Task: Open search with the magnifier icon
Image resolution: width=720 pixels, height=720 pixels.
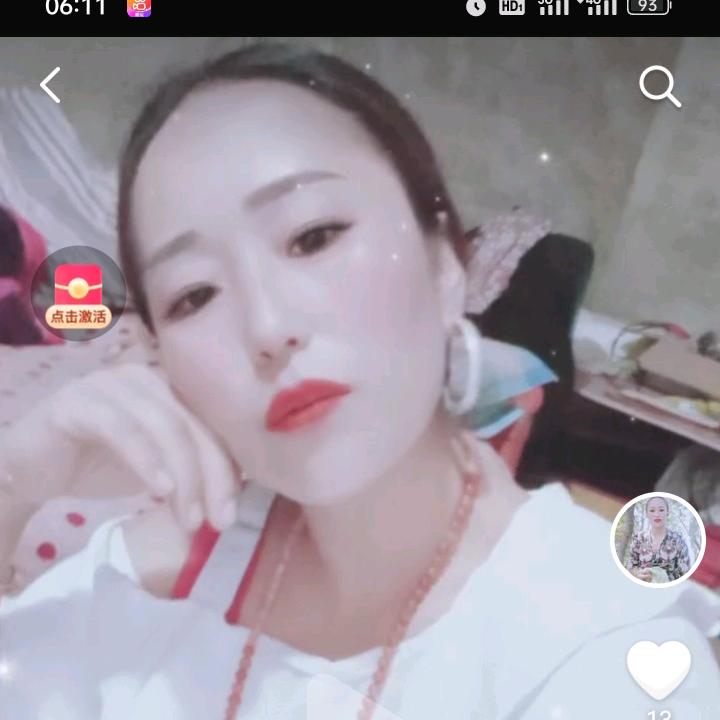Action: pyautogui.click(x=660, y=87)
